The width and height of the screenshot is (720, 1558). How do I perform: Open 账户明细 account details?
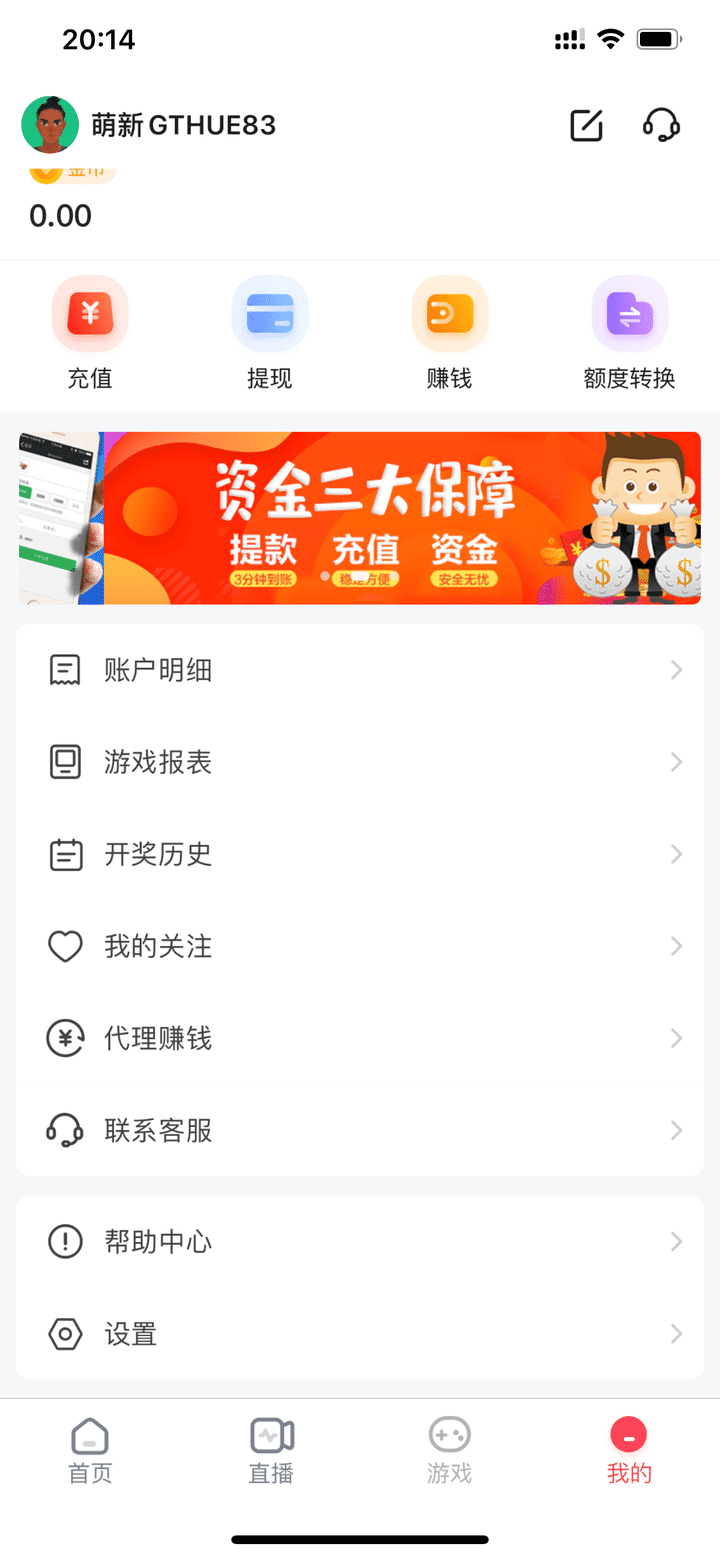pos(360,670)
